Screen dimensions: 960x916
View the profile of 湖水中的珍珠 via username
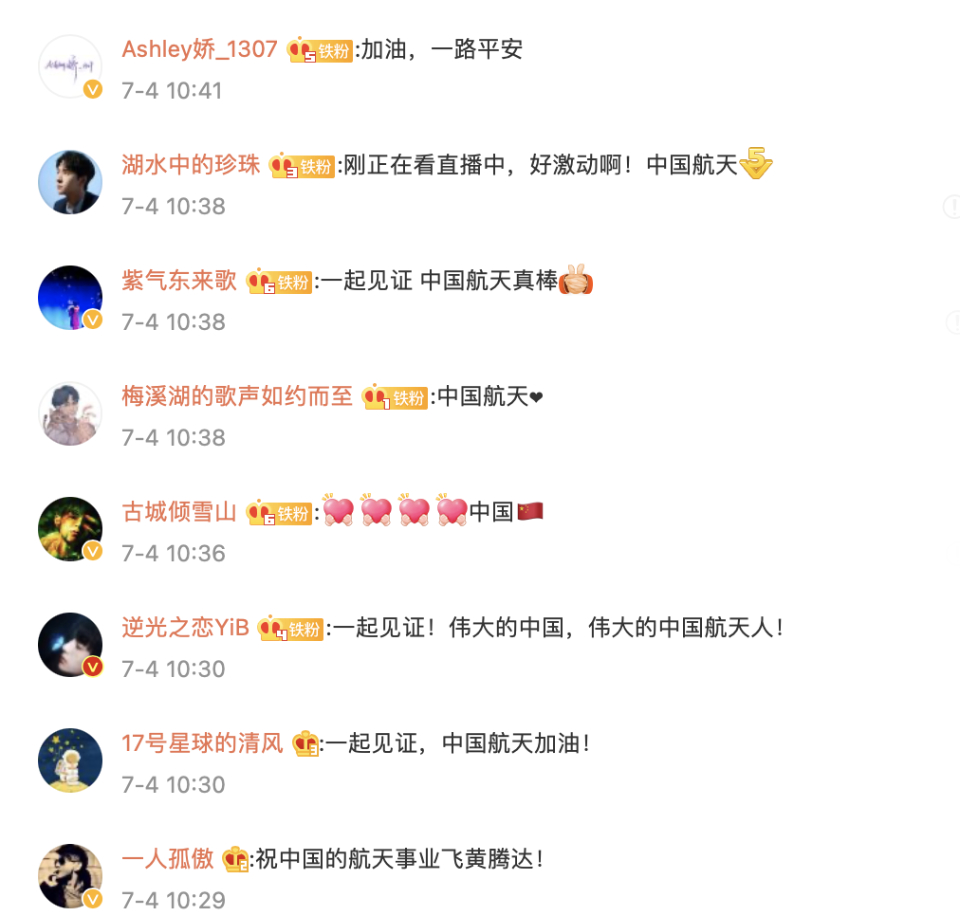click(x=191, y=165)
